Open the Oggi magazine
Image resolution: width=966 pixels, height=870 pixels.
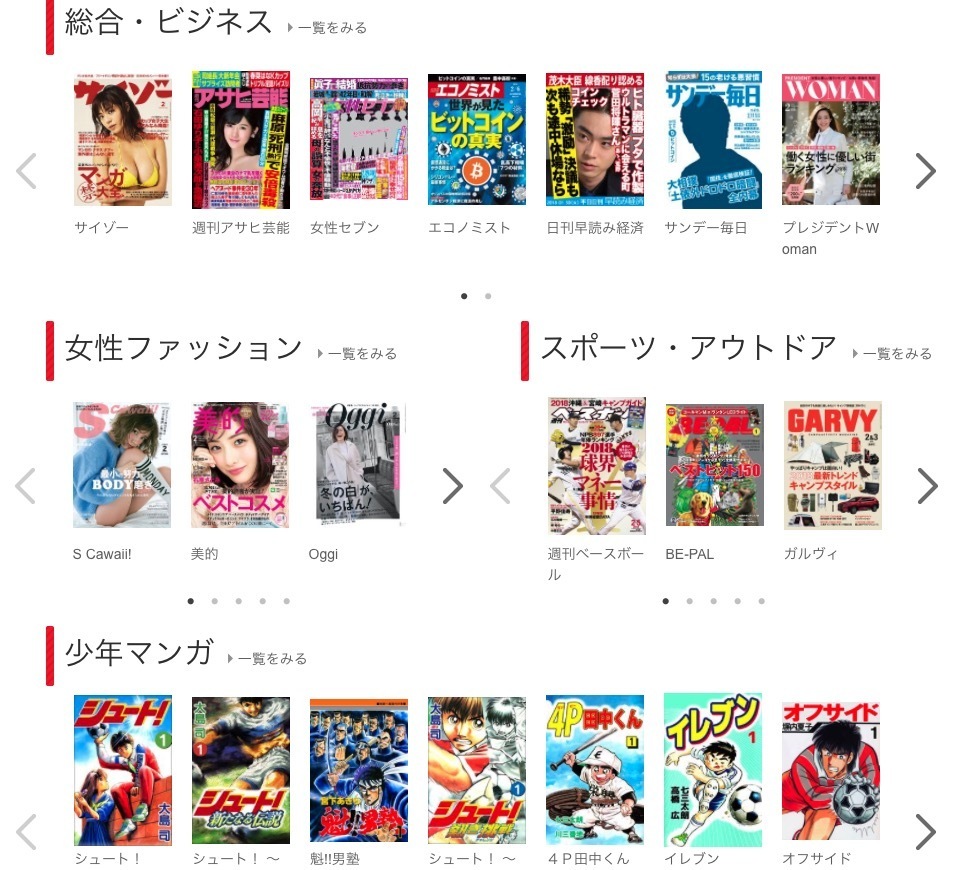[x=358, y=465]
